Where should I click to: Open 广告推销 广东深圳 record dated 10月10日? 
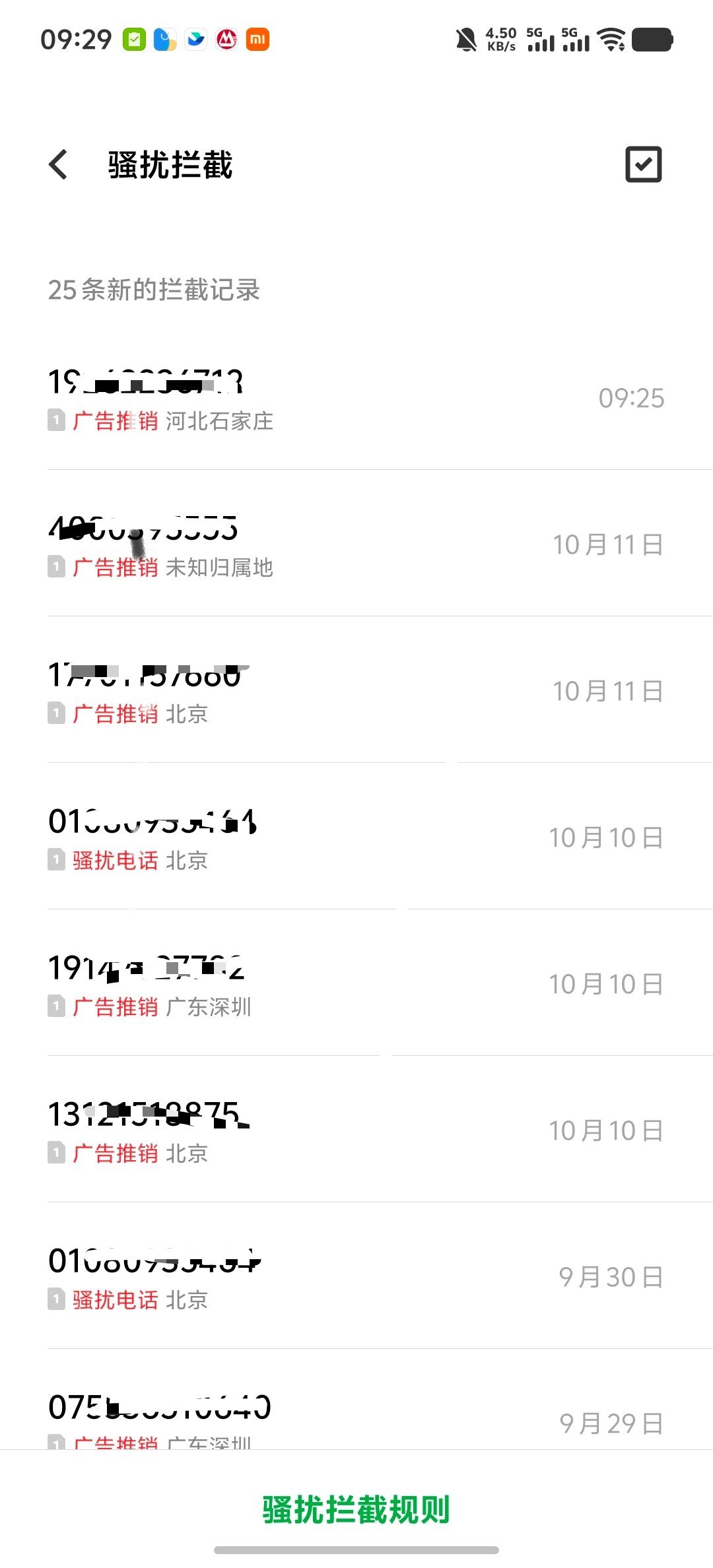[356, 985]
